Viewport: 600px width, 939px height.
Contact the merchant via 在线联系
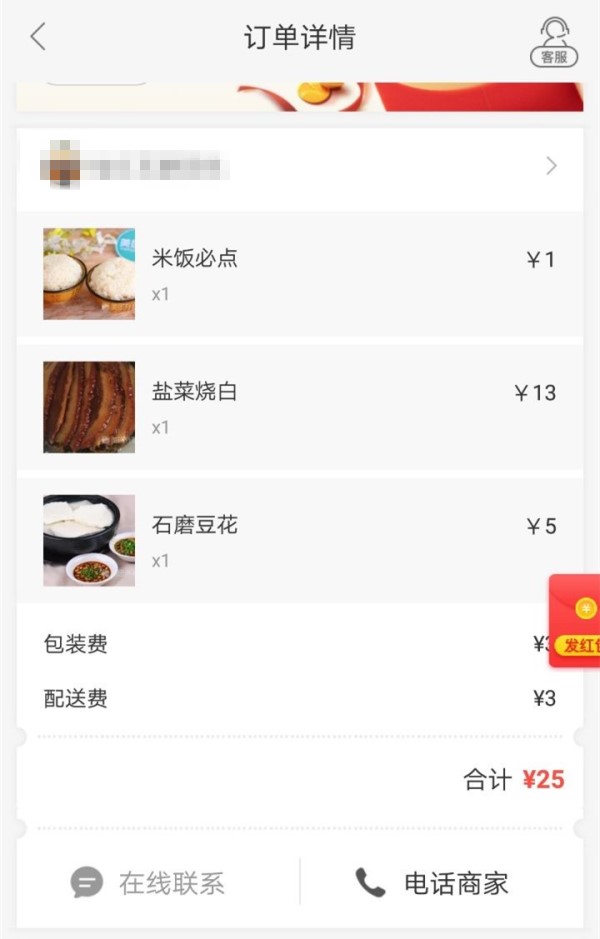click(x=148, y=883)
